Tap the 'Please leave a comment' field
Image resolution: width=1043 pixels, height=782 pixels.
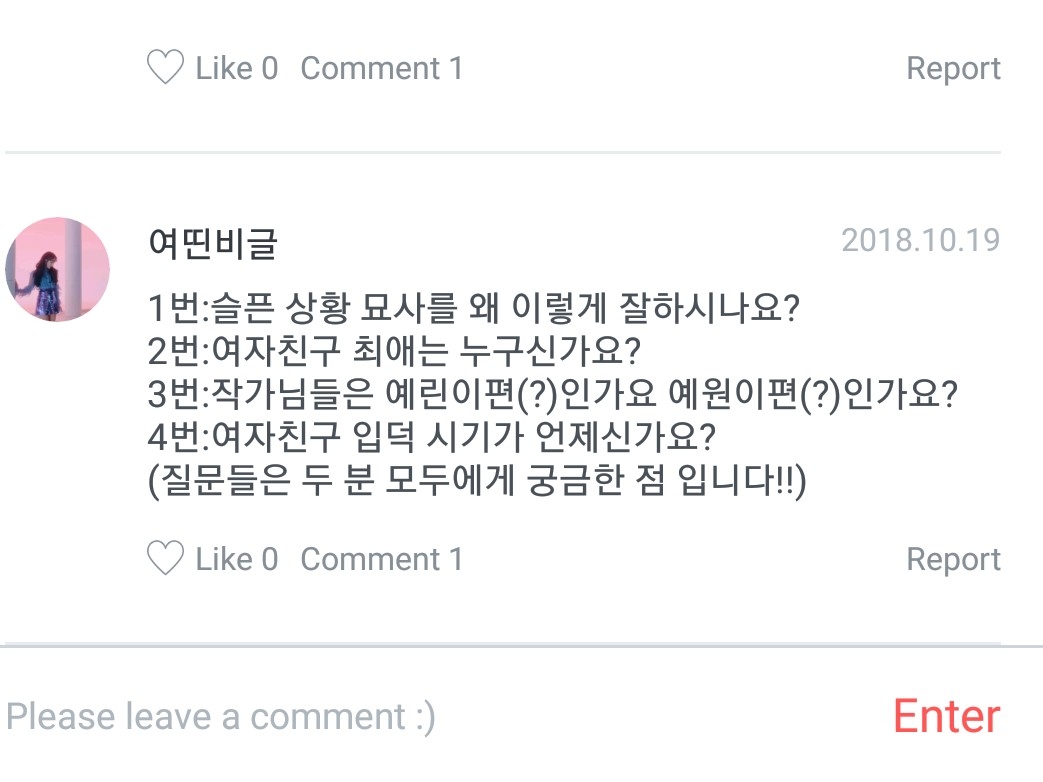[439, 717]
